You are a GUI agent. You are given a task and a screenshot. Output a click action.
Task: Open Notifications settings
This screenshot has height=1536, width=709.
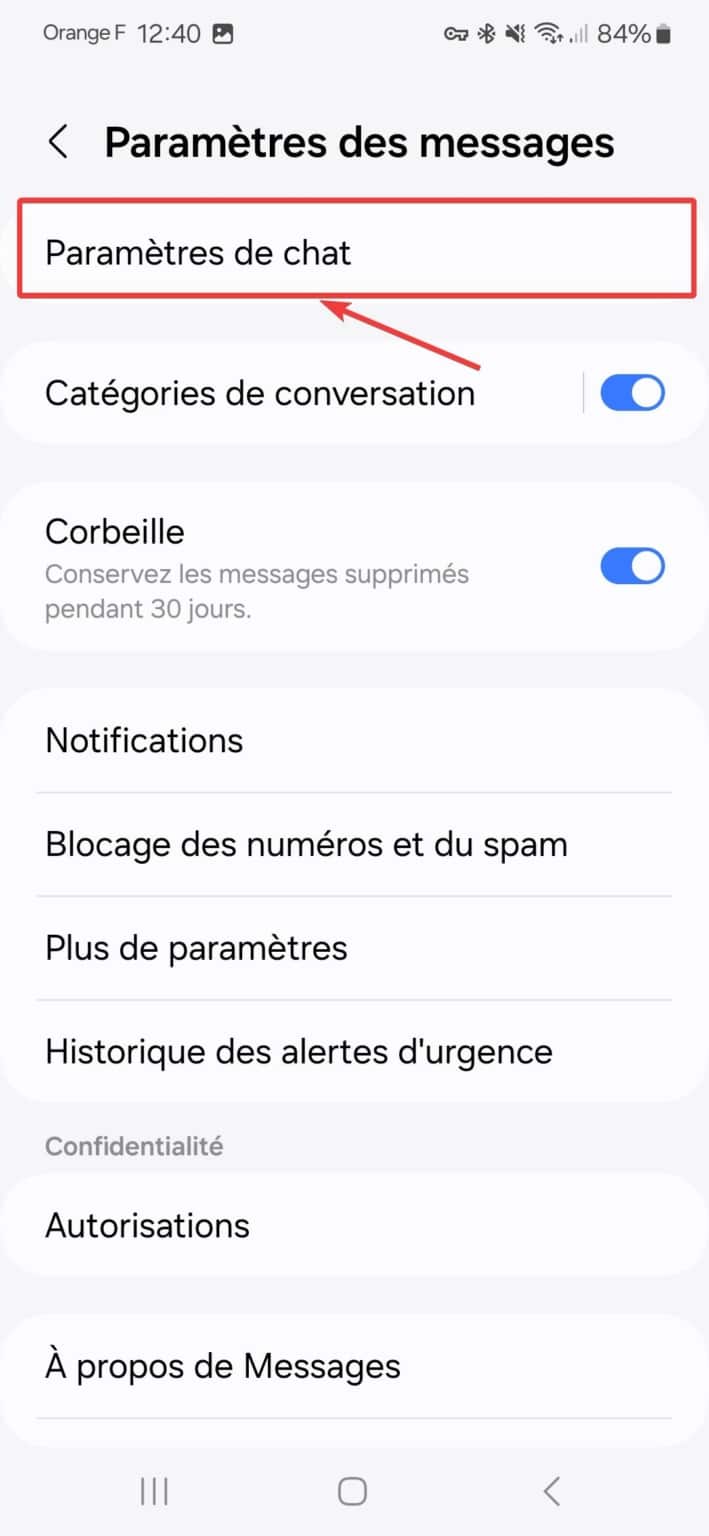click(x=145, y=740)
